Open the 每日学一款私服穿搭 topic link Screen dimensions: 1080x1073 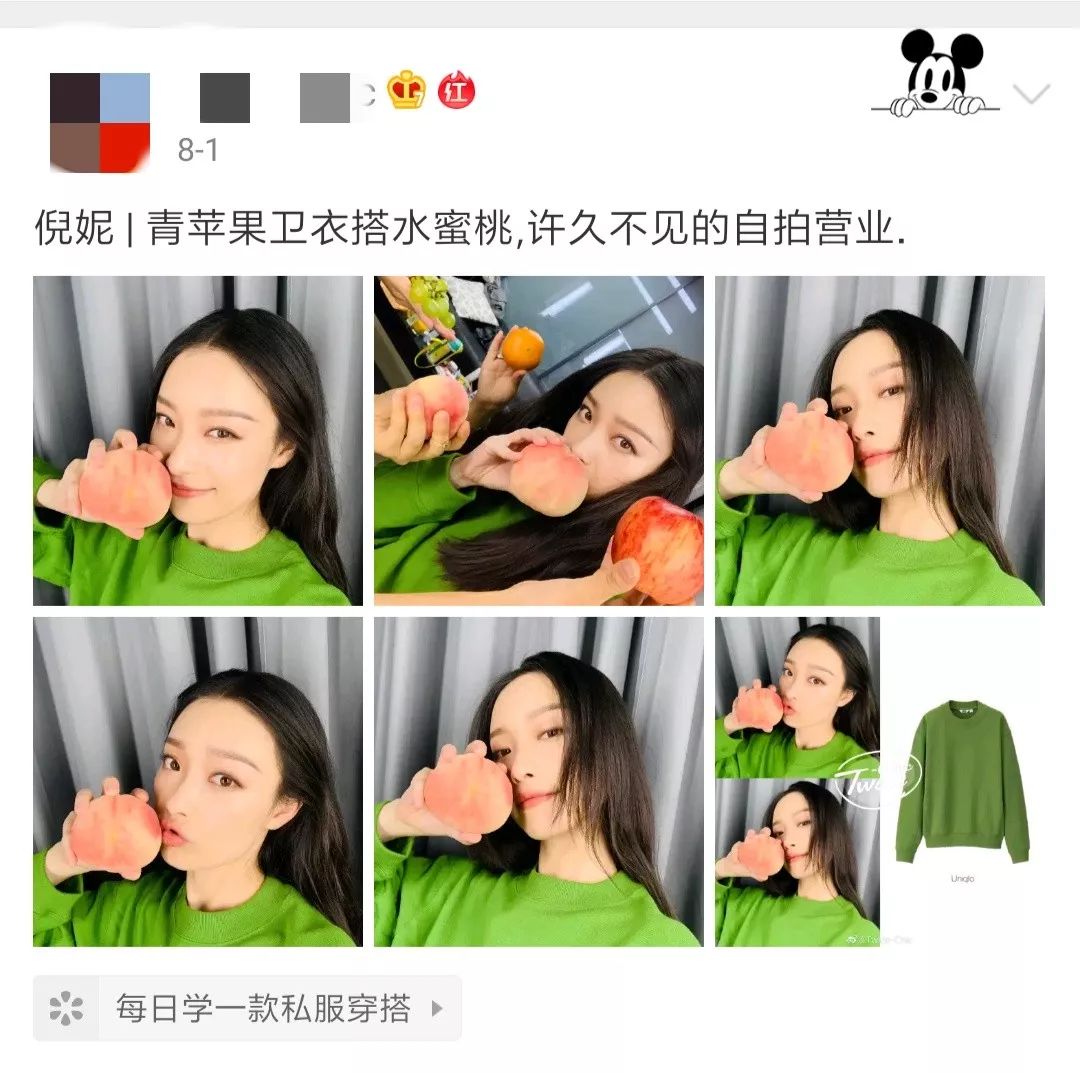(x=247, y=1008)
